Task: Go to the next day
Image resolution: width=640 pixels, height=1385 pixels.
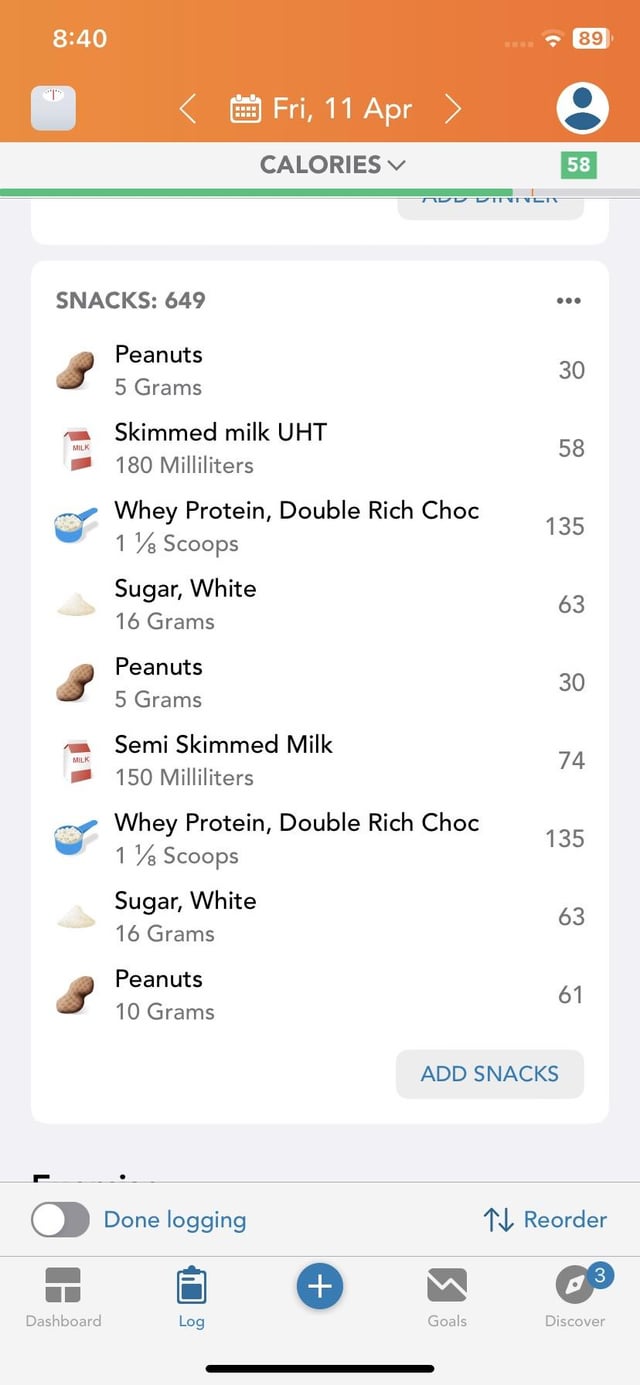Action: [453, 108]
